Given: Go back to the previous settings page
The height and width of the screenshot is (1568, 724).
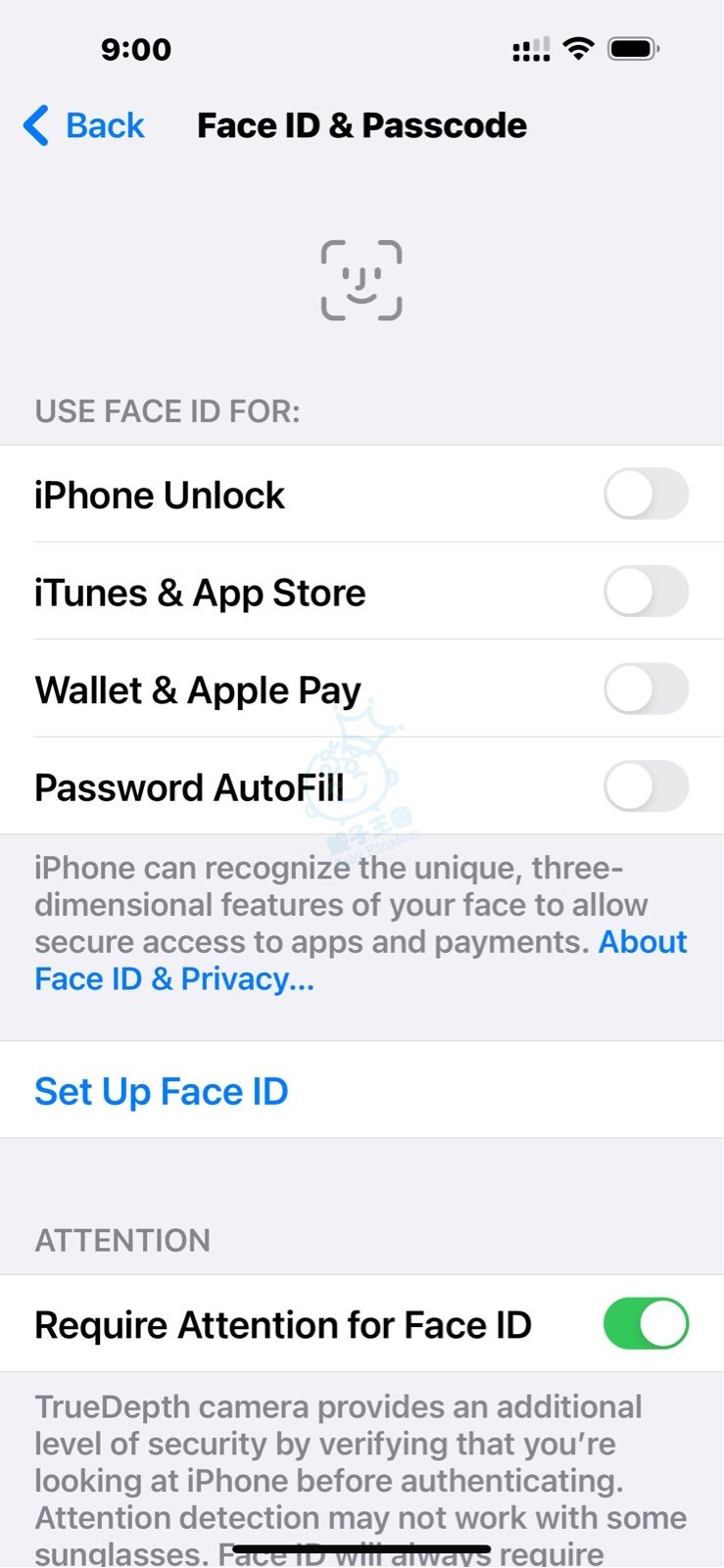Looking at the screenshot, I should click(x=84, y=126).
